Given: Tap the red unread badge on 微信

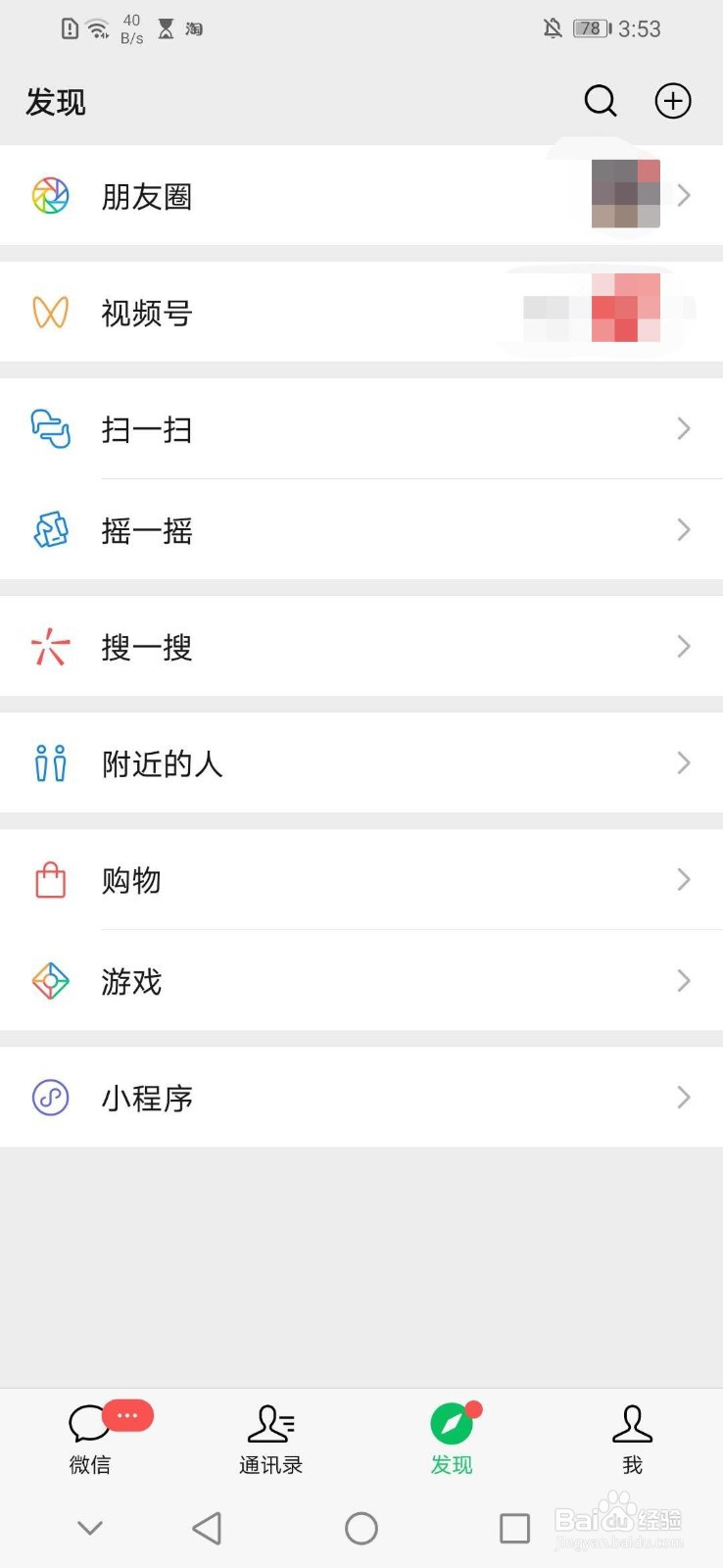Looking at the screenshot, I should point(125,1415).
